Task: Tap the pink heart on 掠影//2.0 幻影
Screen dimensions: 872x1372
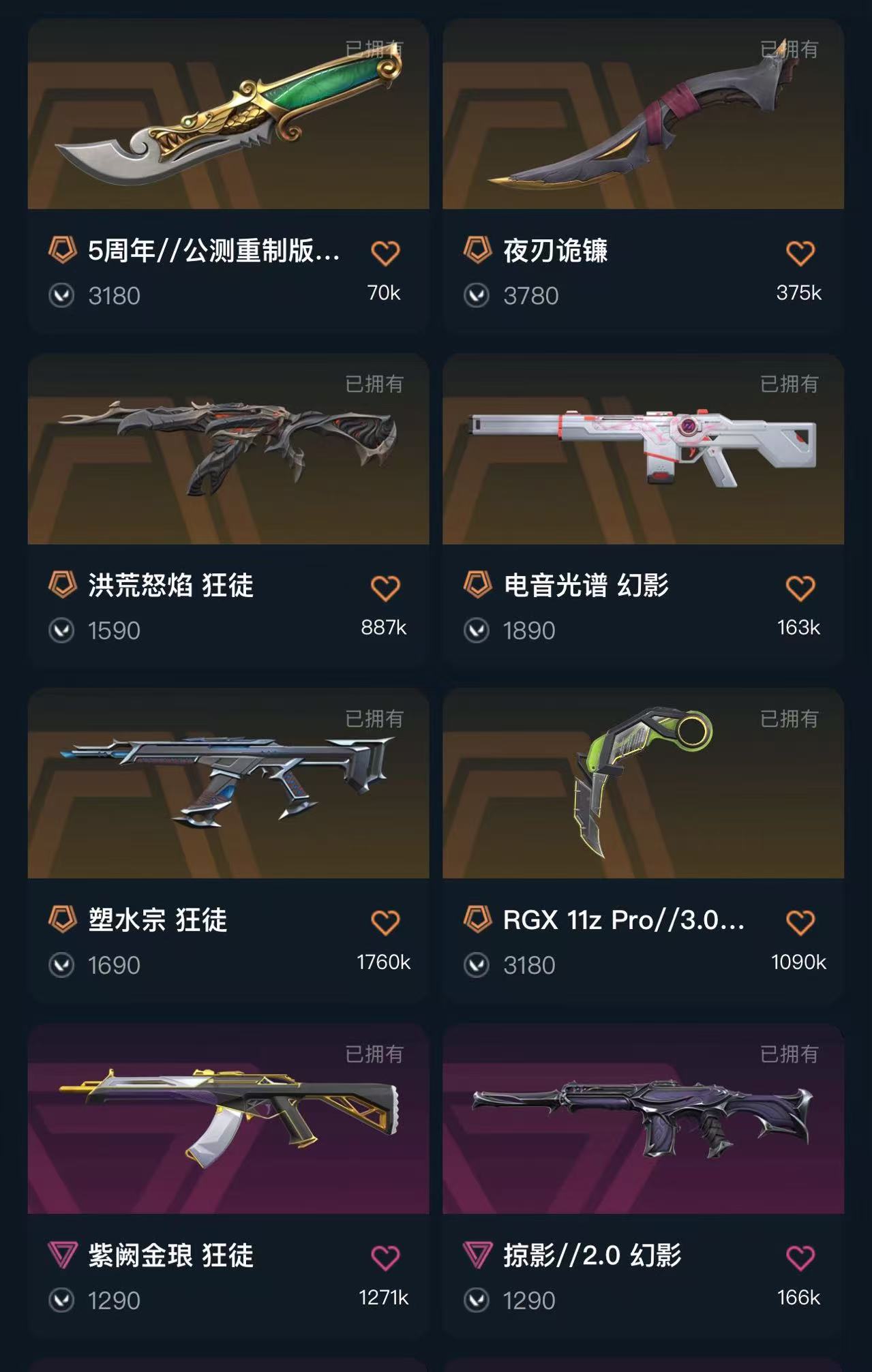Action: click(x=800, y=1257)
